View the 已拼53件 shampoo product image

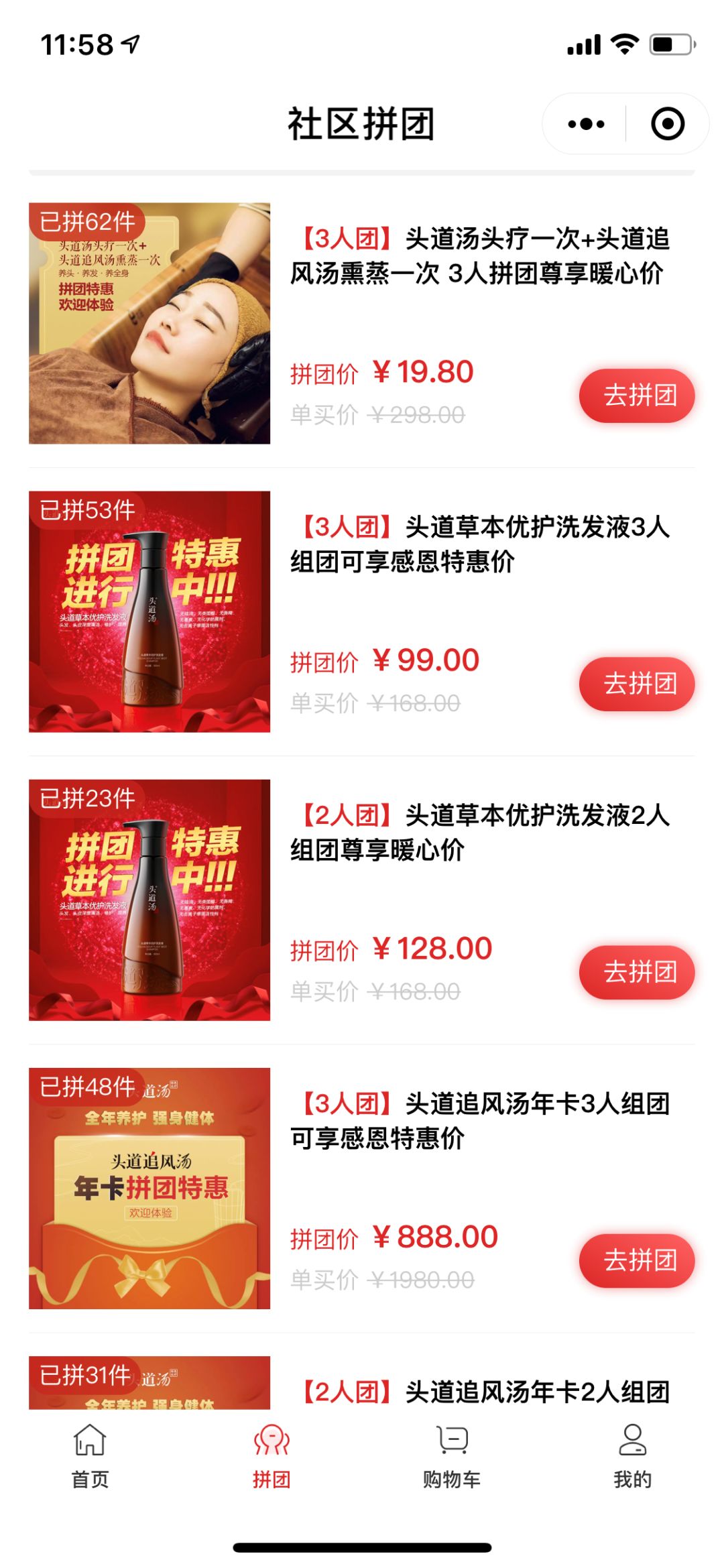point(149,611)
